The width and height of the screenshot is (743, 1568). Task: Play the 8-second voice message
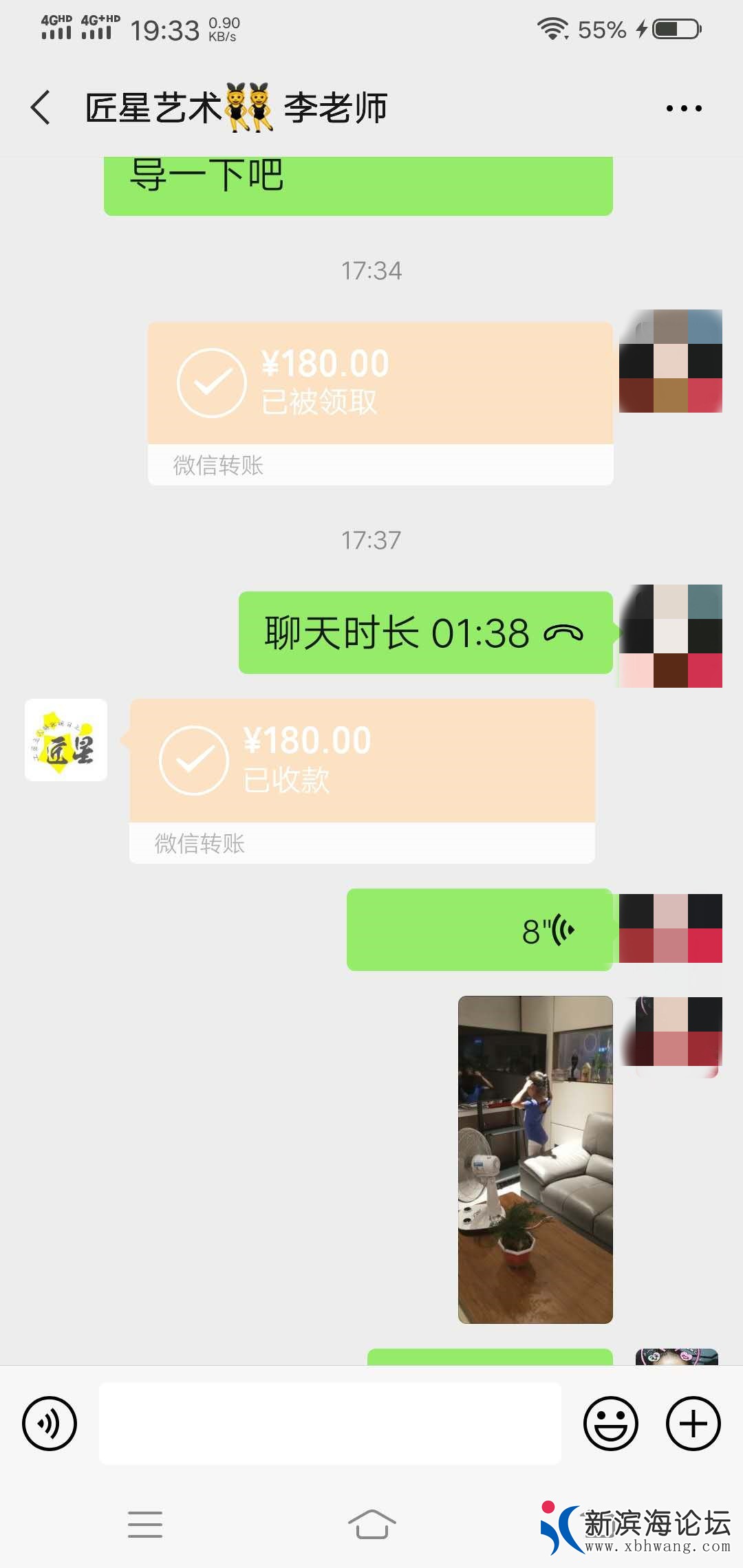[479, 930]
